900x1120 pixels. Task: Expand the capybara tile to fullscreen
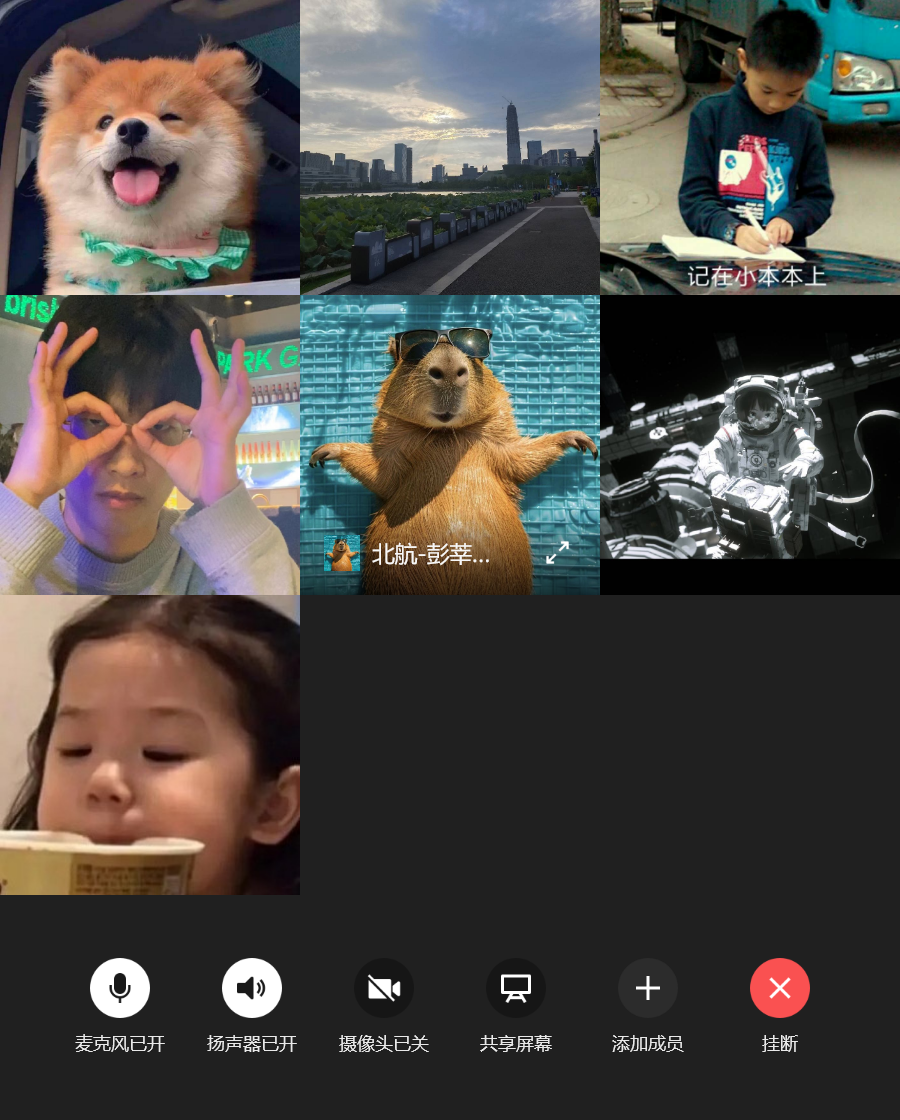coord(557,552)
